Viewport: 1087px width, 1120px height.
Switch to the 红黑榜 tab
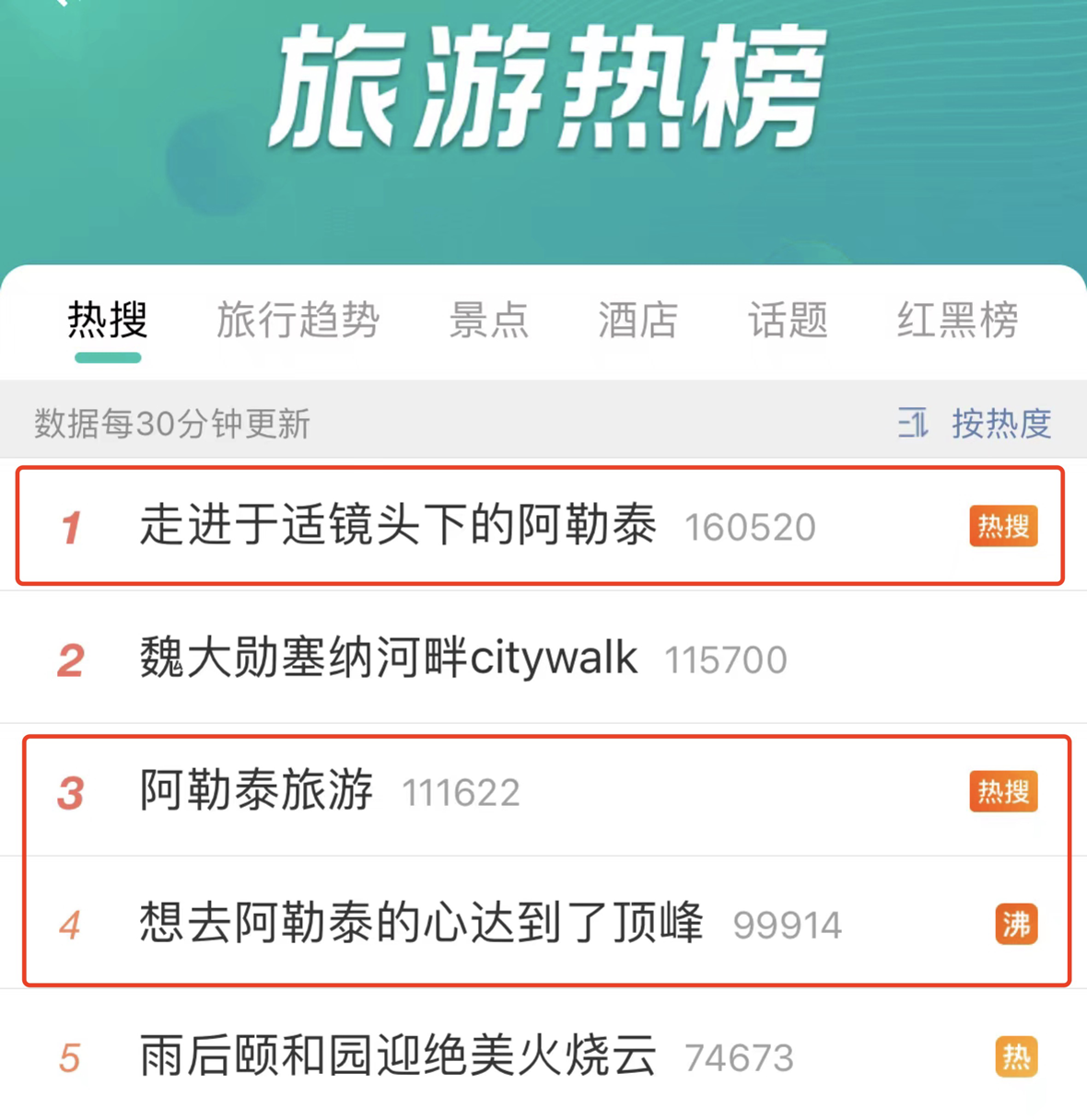pyautogui.click(x=957, y=321)
